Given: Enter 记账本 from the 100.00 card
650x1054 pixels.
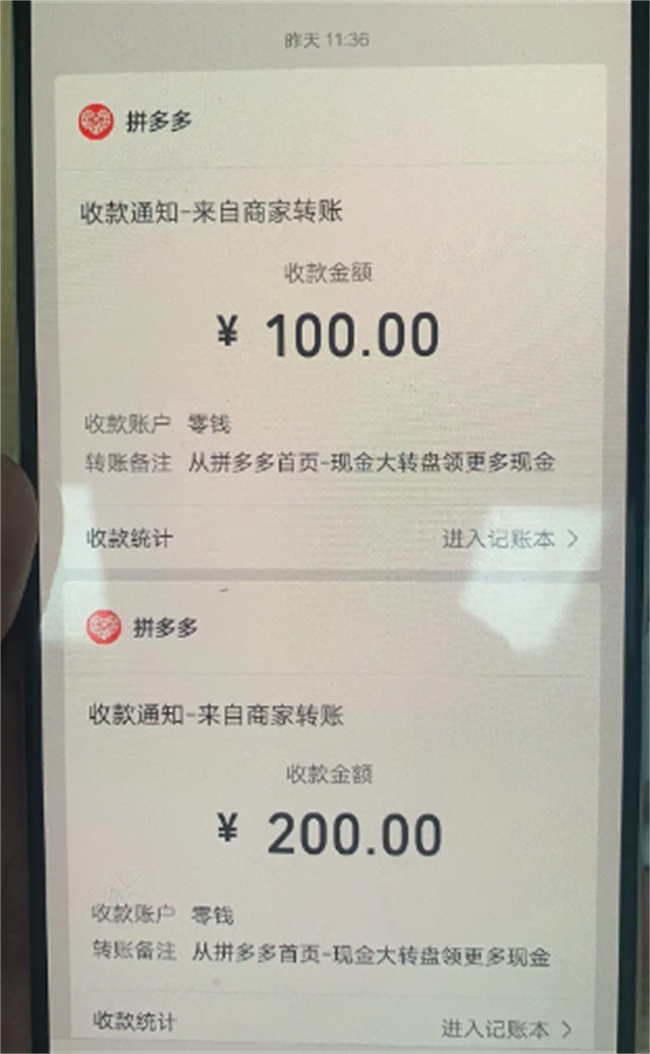Looking at the screenshot, I should pyautogui.click(x=510, y=539).
